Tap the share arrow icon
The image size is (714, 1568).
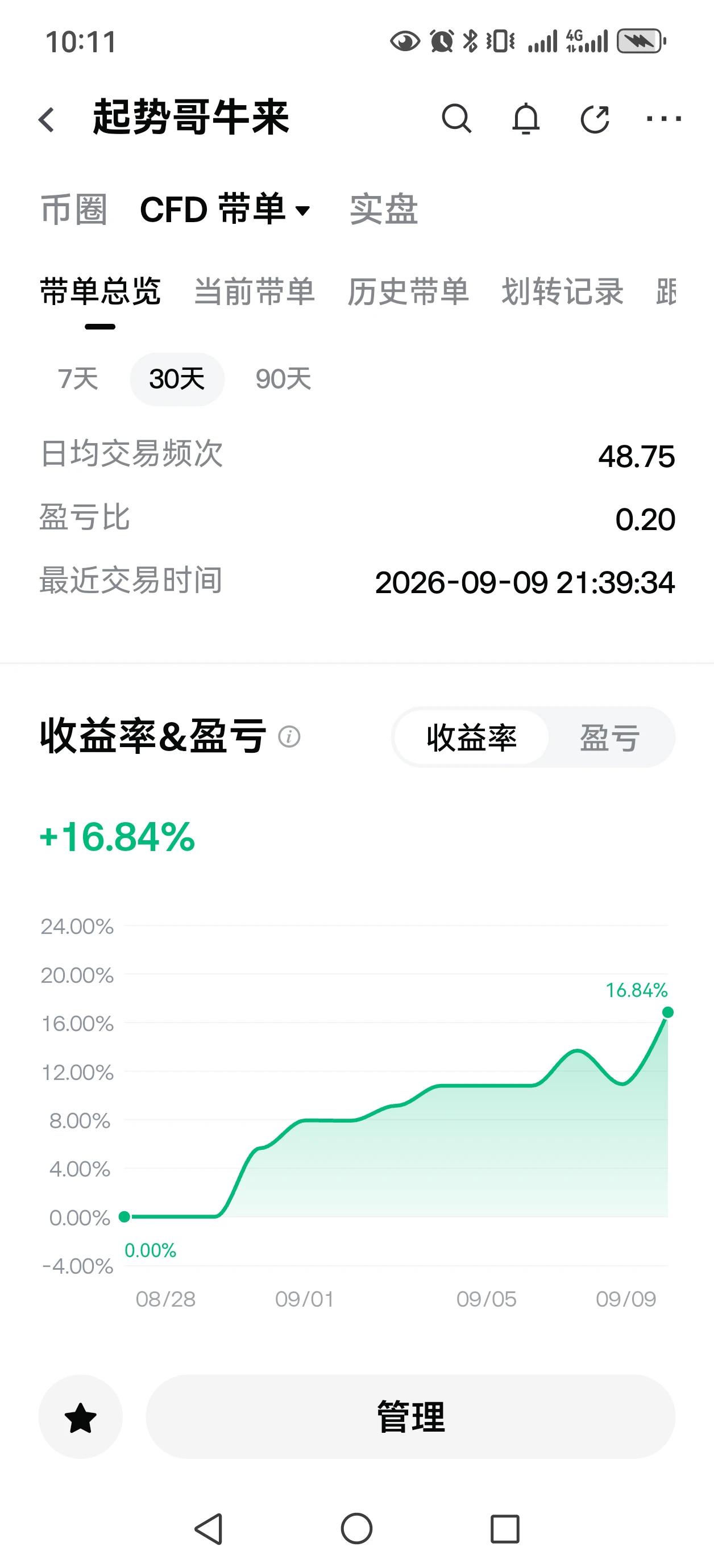(x=595, y=118)
